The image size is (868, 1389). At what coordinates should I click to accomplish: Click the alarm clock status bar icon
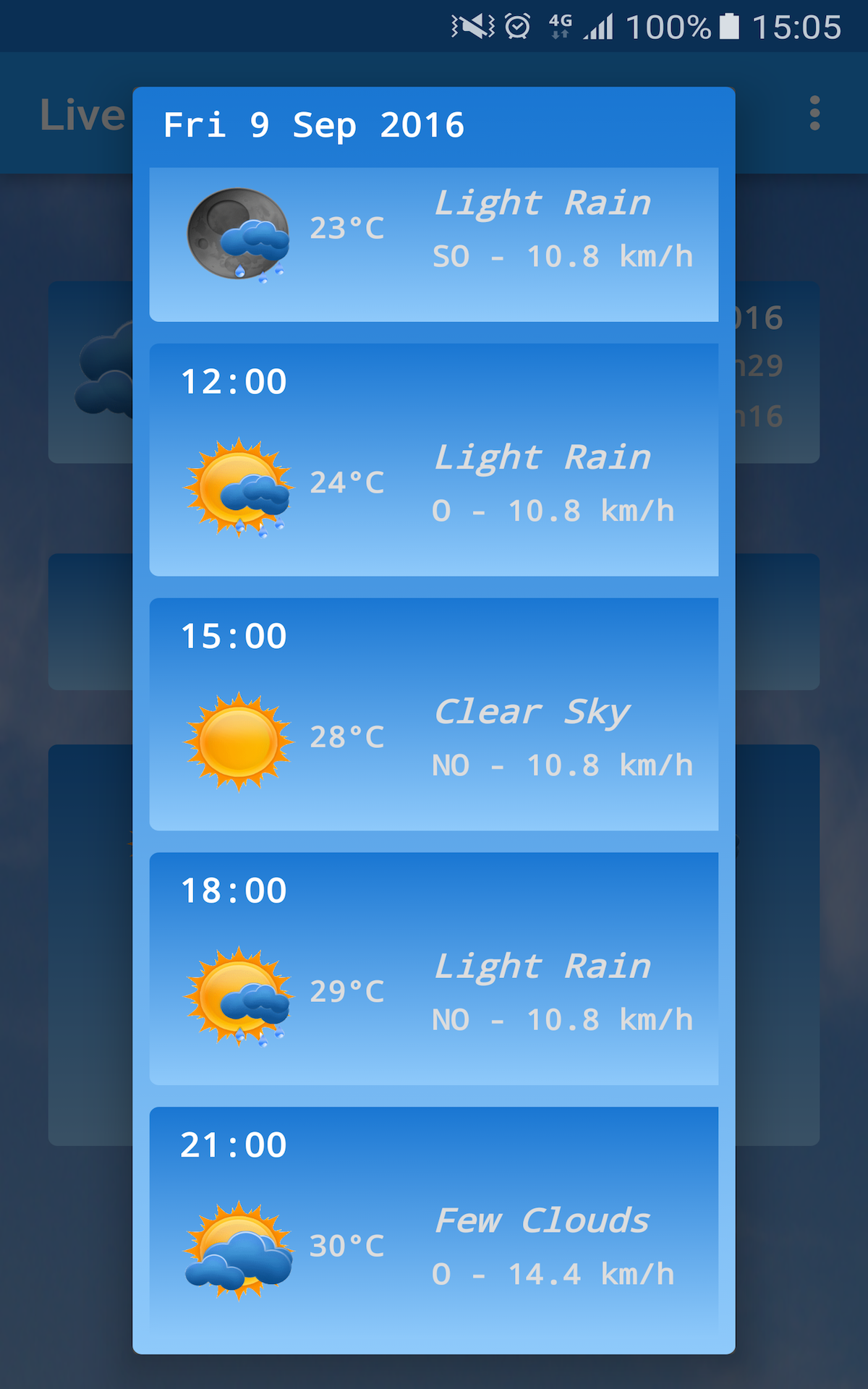click(x=515, y=27)
